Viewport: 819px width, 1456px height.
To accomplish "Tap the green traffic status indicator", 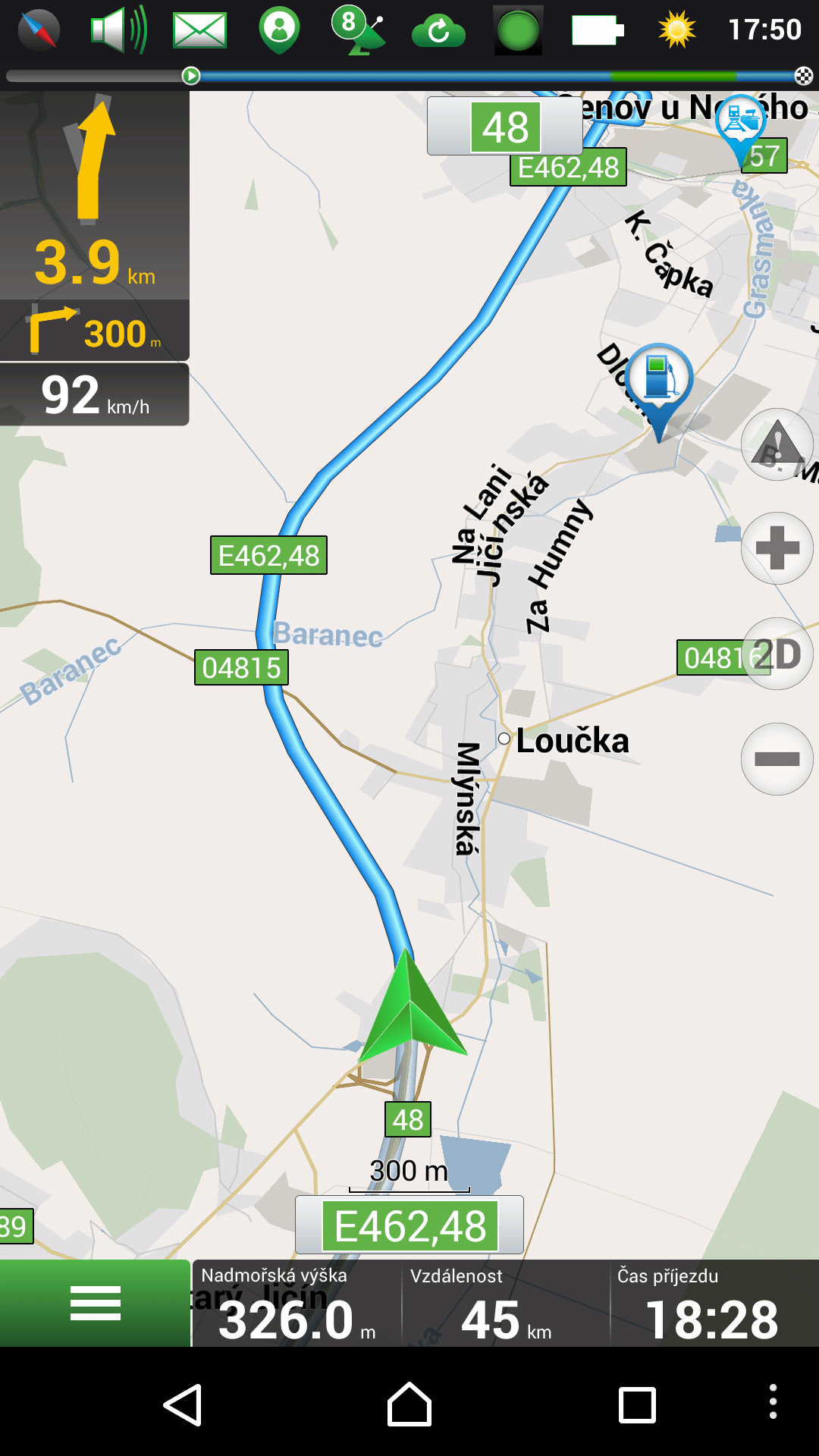I will pyautogui.click(x=518, y=30).
